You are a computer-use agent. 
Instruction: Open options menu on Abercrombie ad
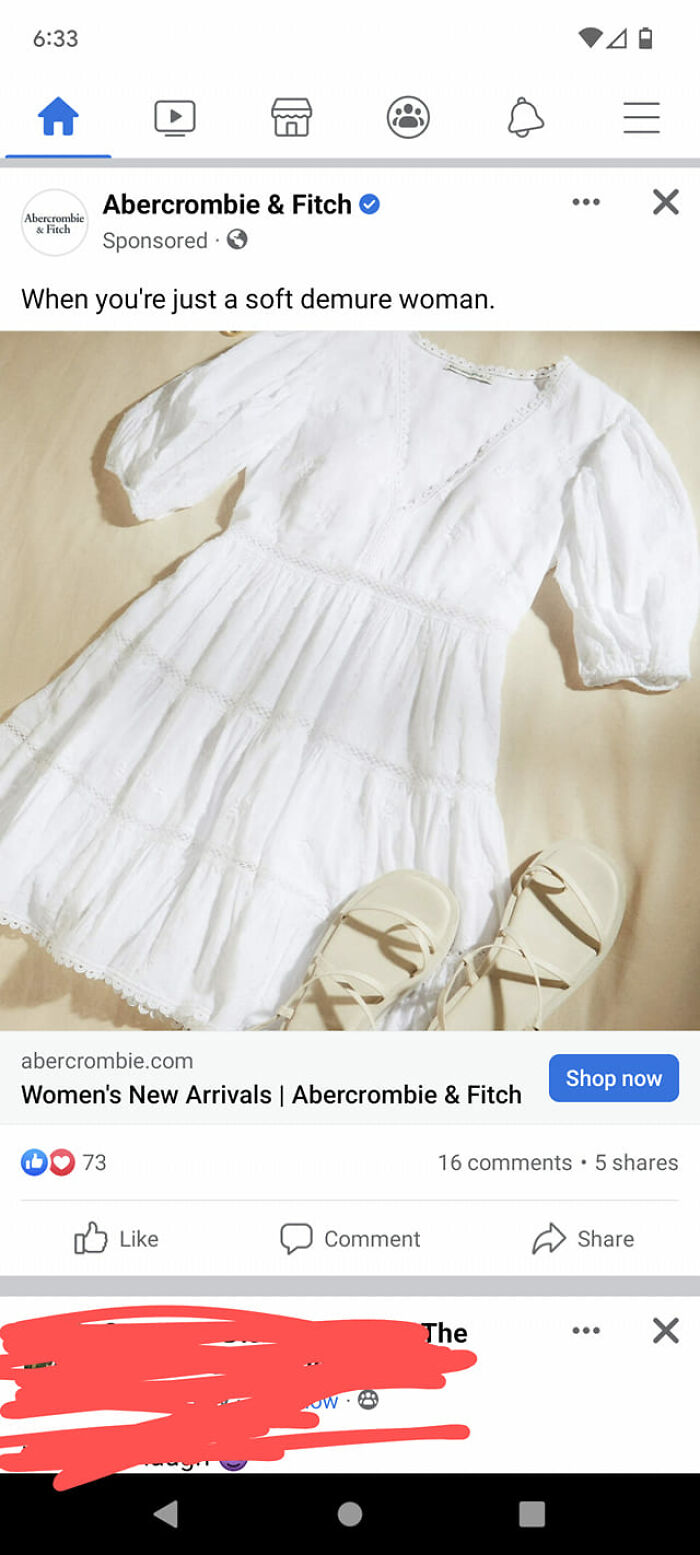click(x=586, y=202)
